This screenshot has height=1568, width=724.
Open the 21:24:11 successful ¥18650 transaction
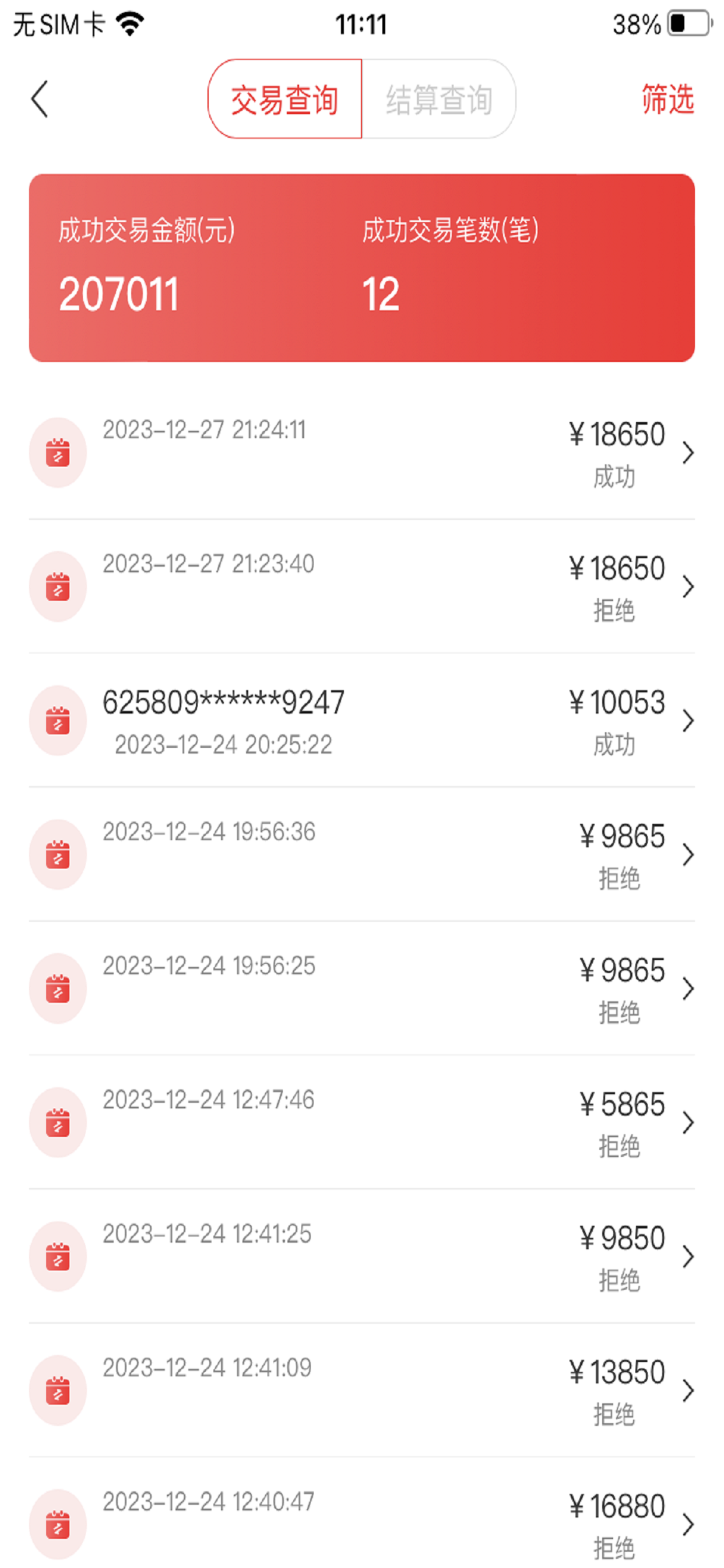click(362, 453)
